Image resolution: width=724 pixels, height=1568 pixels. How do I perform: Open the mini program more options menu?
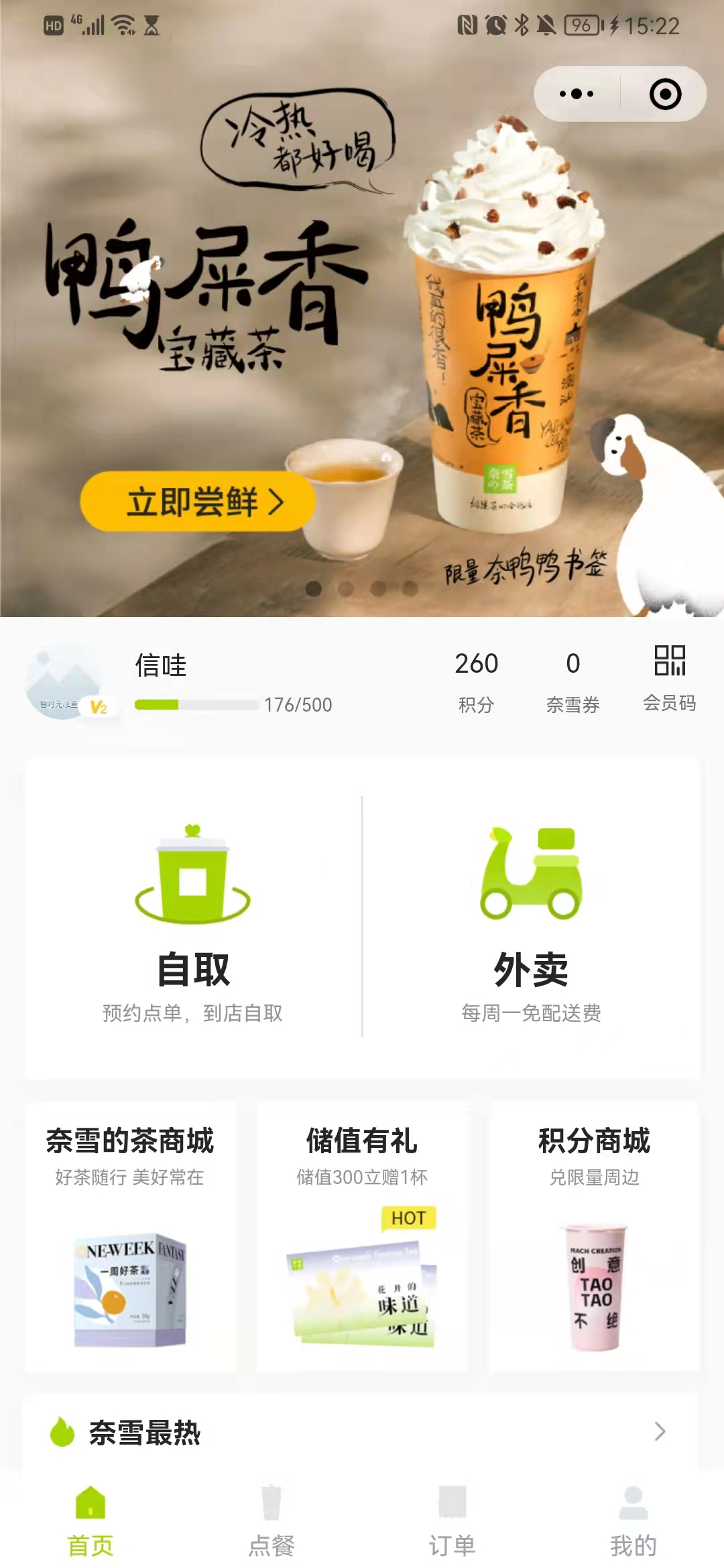577,94
